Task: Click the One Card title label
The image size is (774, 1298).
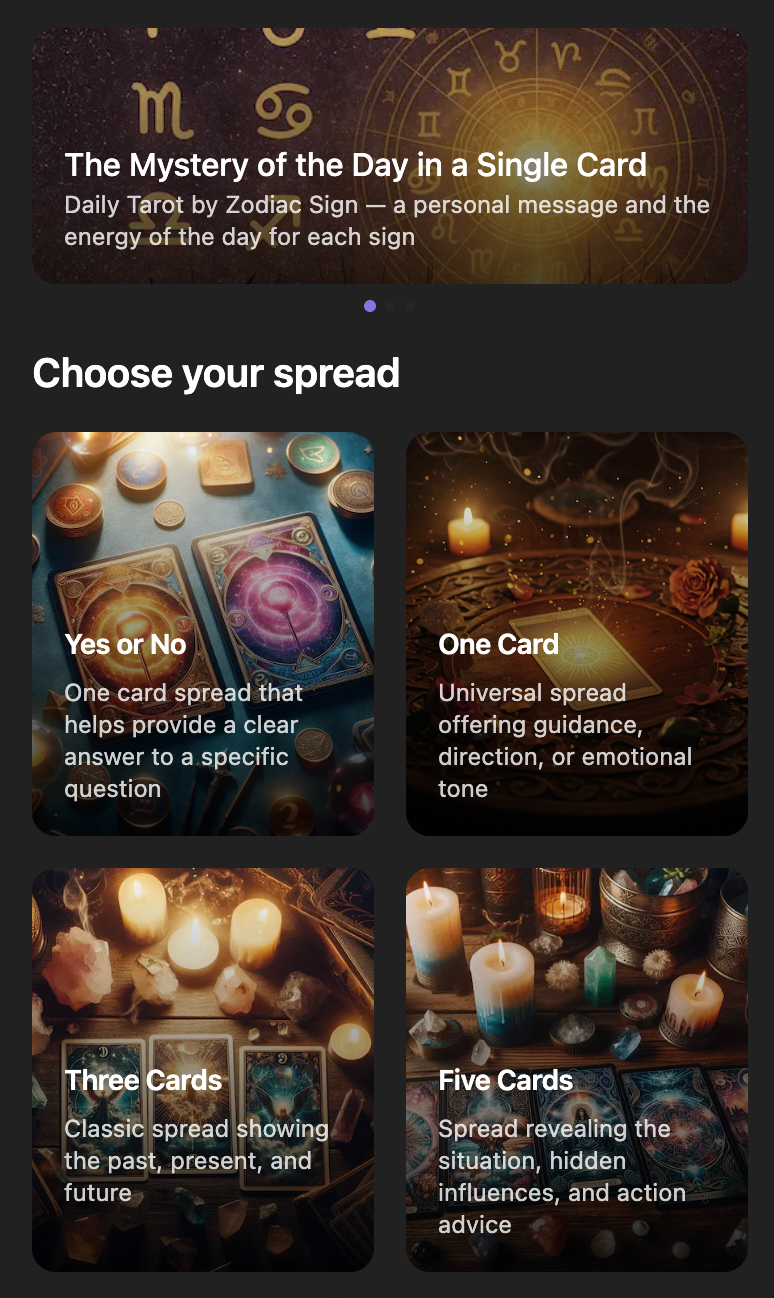Action: (x=498, y=645)
